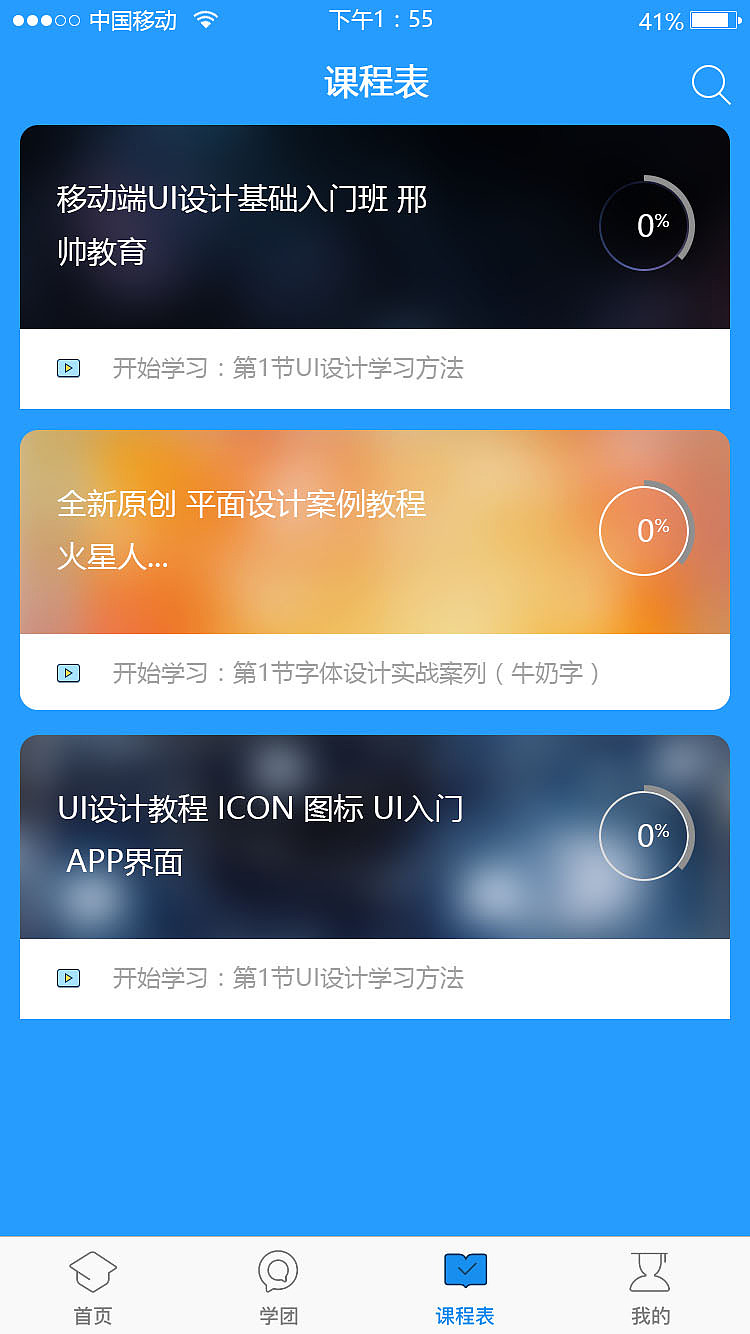Start lesson 第1节字体设计实战案列（牛奶字）
The width and height of the screenshot is (750, 1334).
pyautogui.click(x=356, y=673)
